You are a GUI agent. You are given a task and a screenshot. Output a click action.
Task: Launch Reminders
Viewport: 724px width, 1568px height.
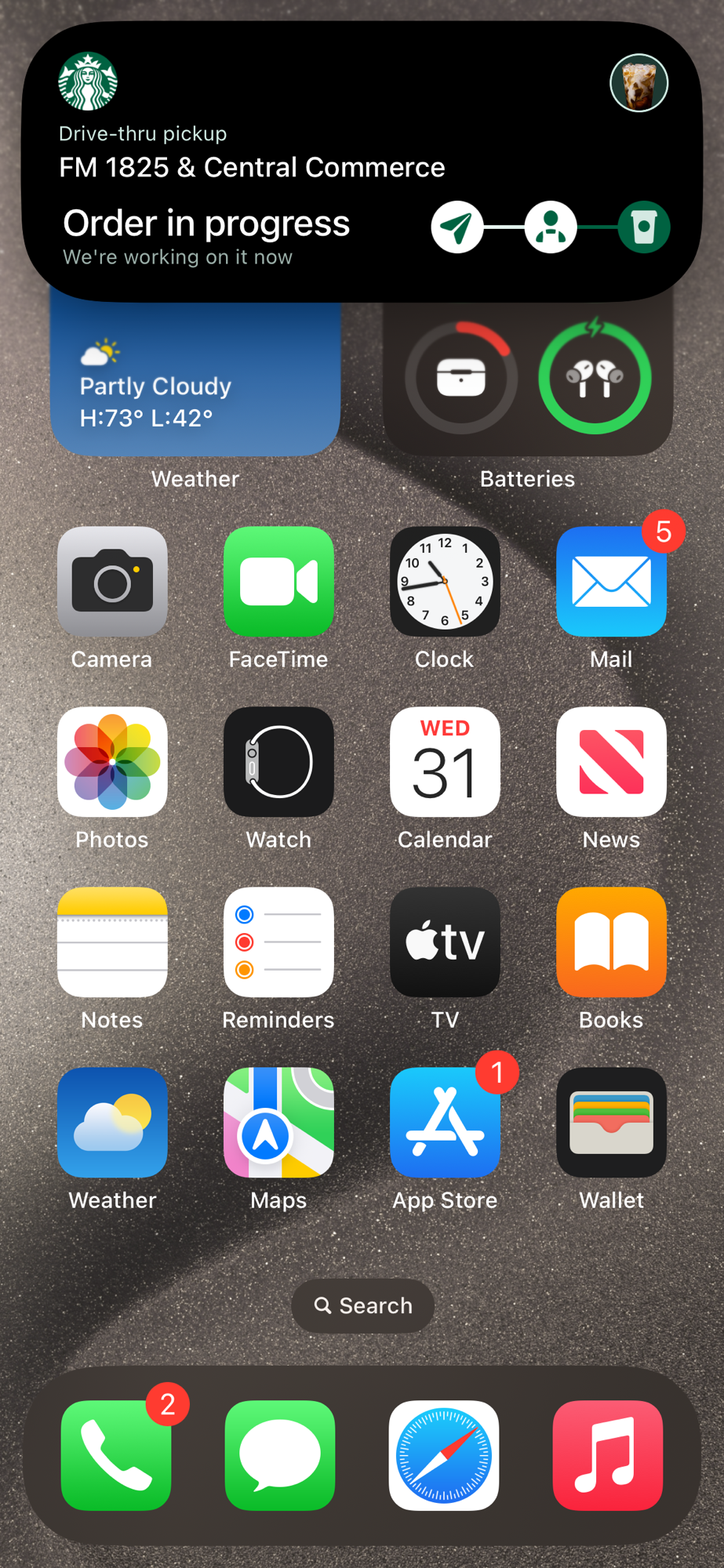[x=278, y=942]
